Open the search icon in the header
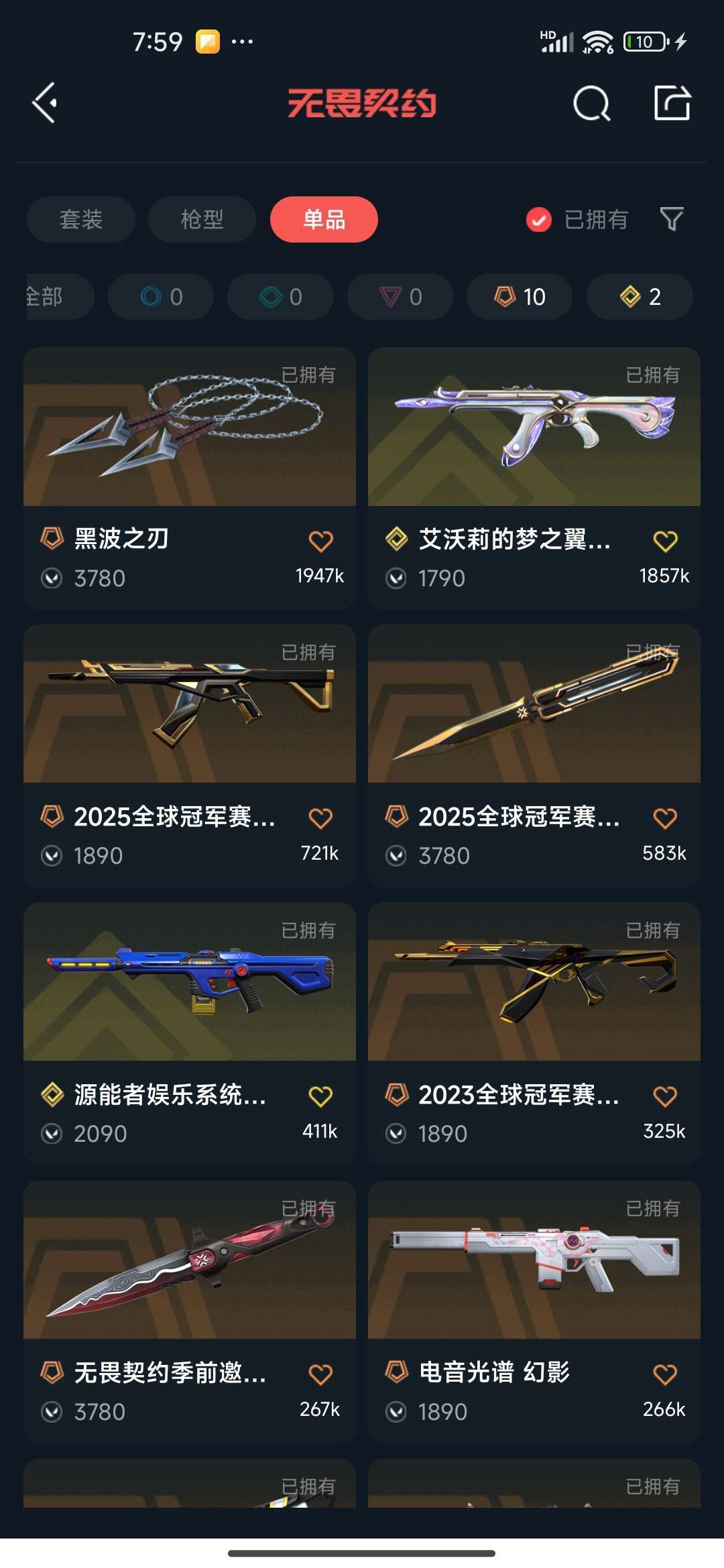Viewport: 724px width, 1568px height. (591, 104)
